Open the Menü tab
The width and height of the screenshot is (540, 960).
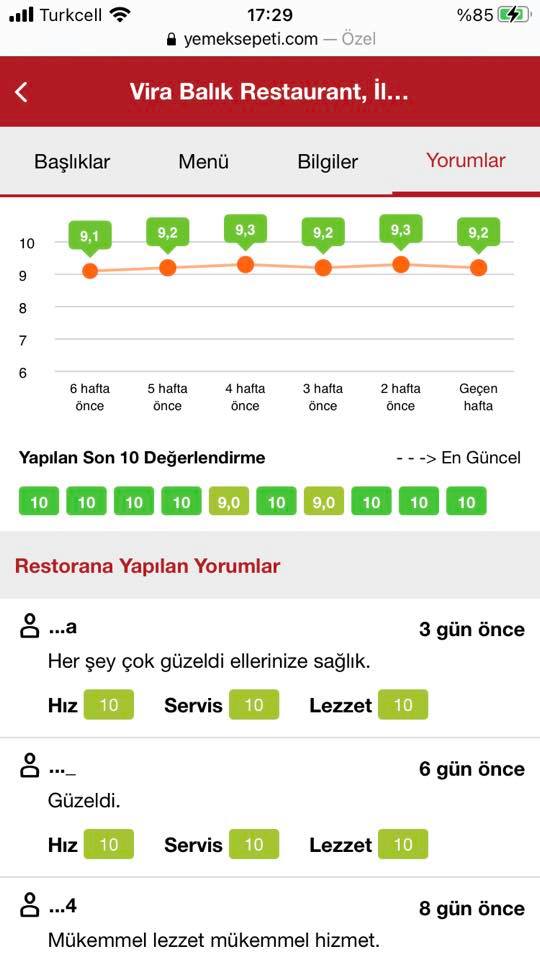pyautogui.click(x=203, y=162)
